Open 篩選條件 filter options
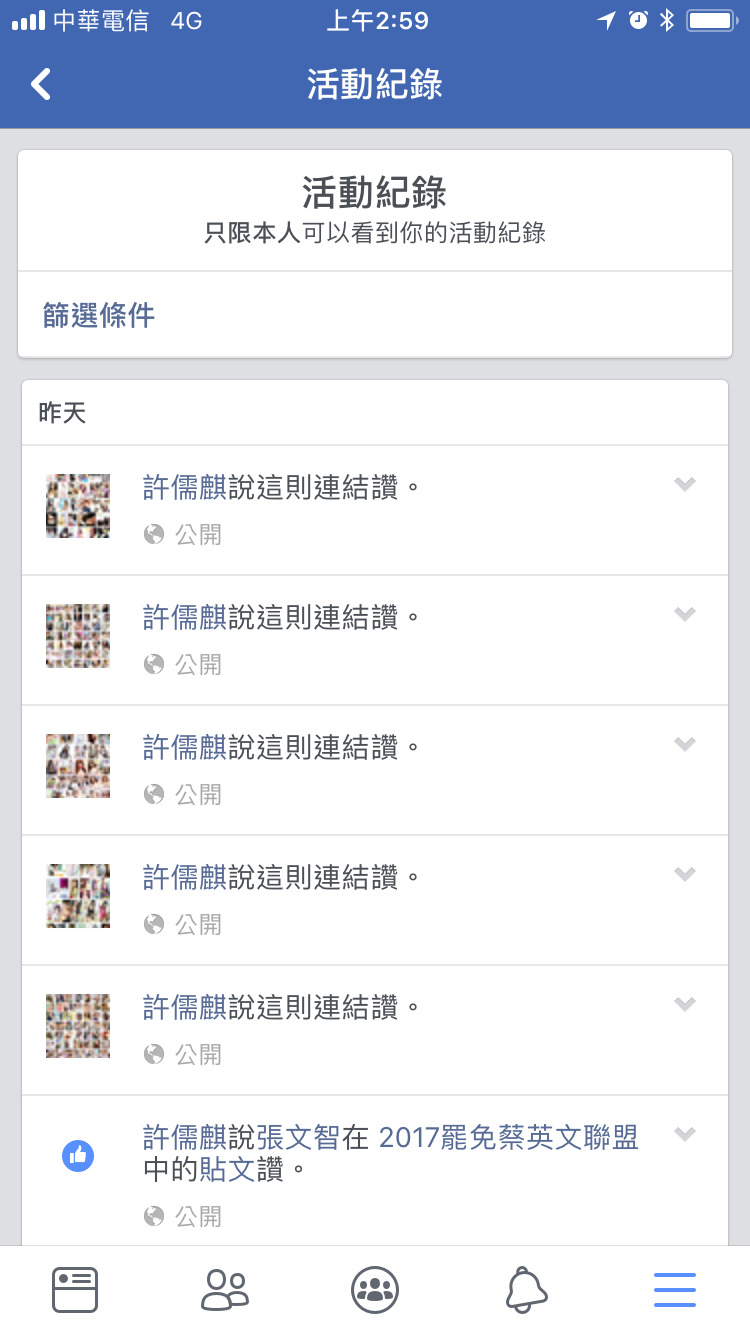 point(99,316)
